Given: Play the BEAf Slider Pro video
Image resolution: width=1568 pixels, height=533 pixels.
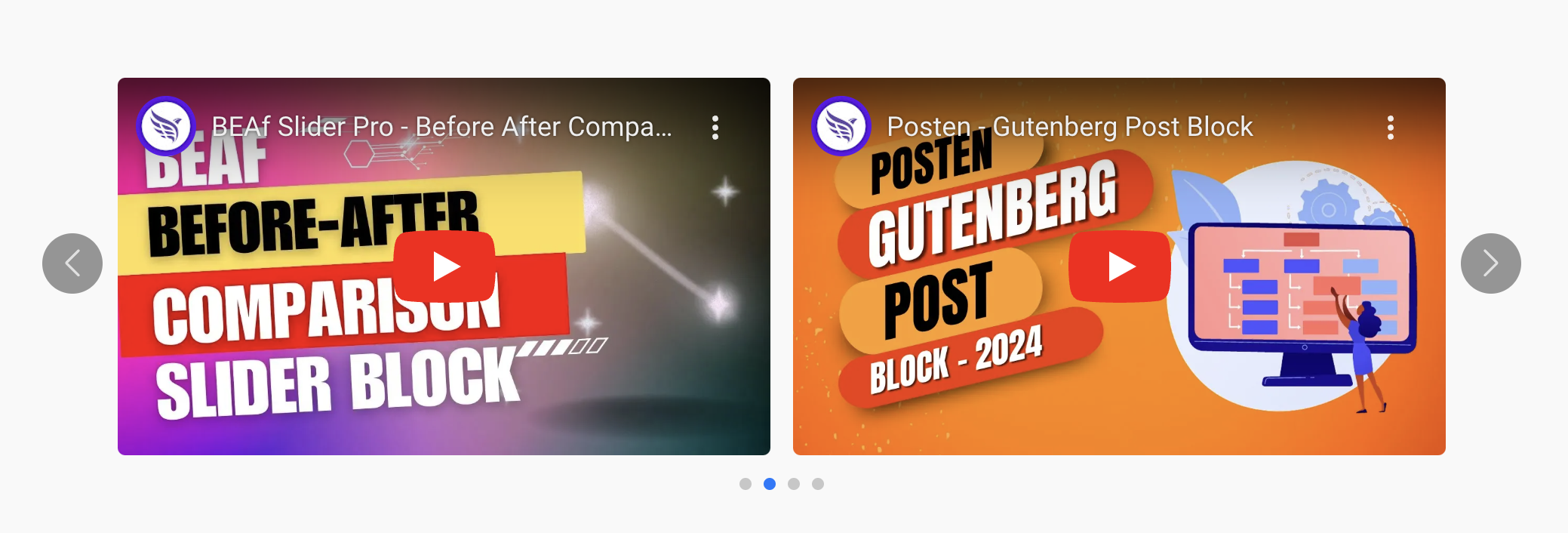Looking at the screenshot, I should coord(444,266).
